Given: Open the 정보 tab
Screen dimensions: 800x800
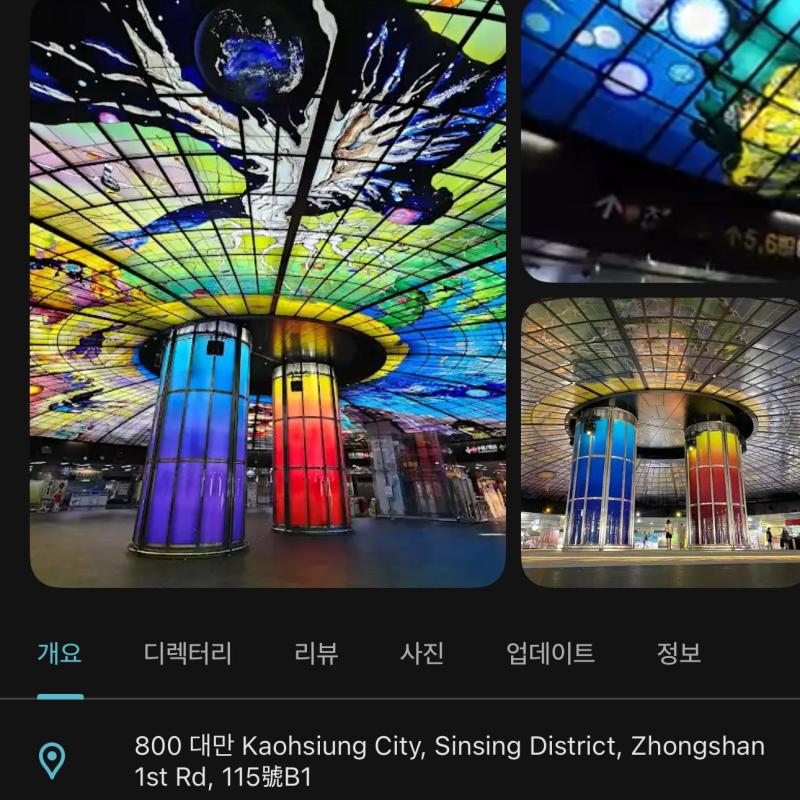Looking at the screenshot, I should click(x=678, y=654).
